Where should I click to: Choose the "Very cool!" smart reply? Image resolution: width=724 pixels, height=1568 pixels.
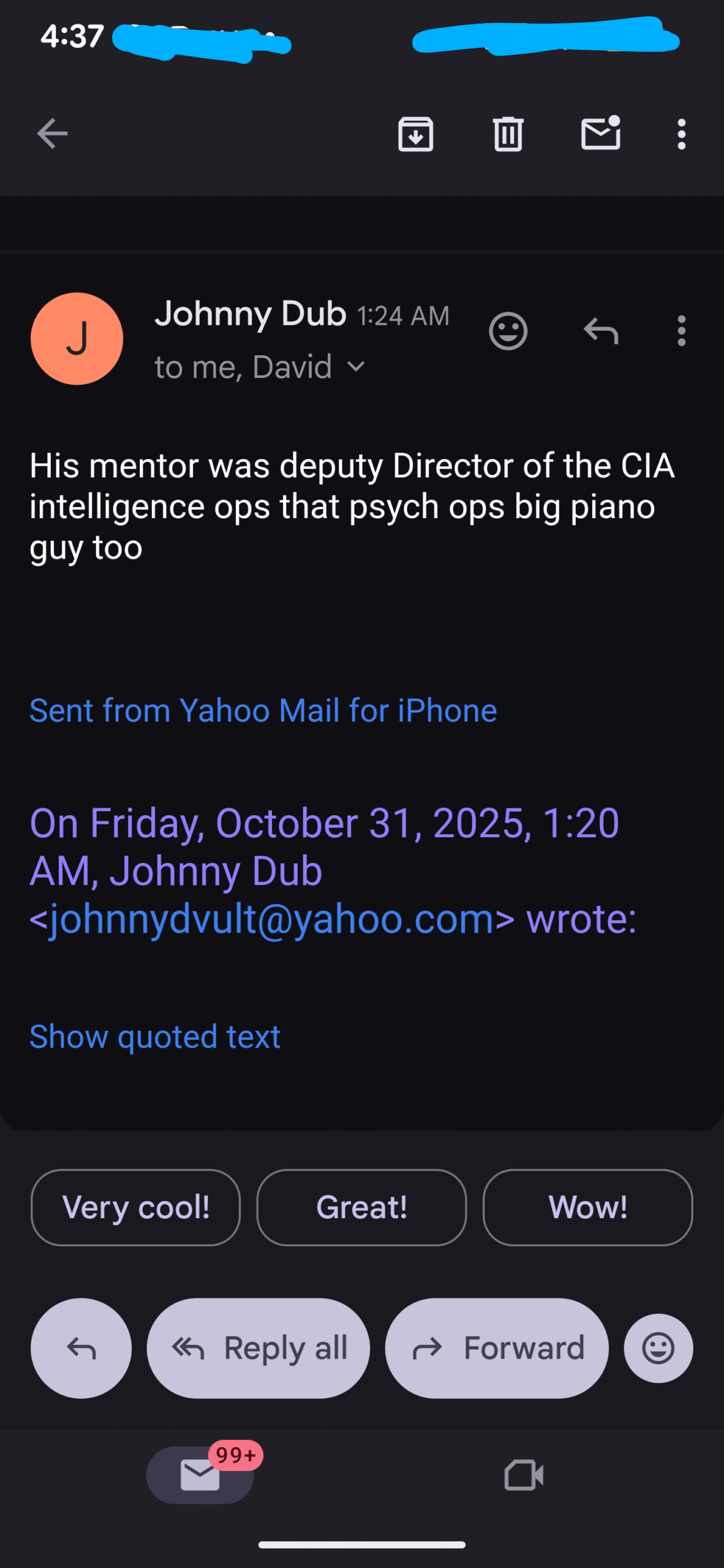(x=135, y=1207)
